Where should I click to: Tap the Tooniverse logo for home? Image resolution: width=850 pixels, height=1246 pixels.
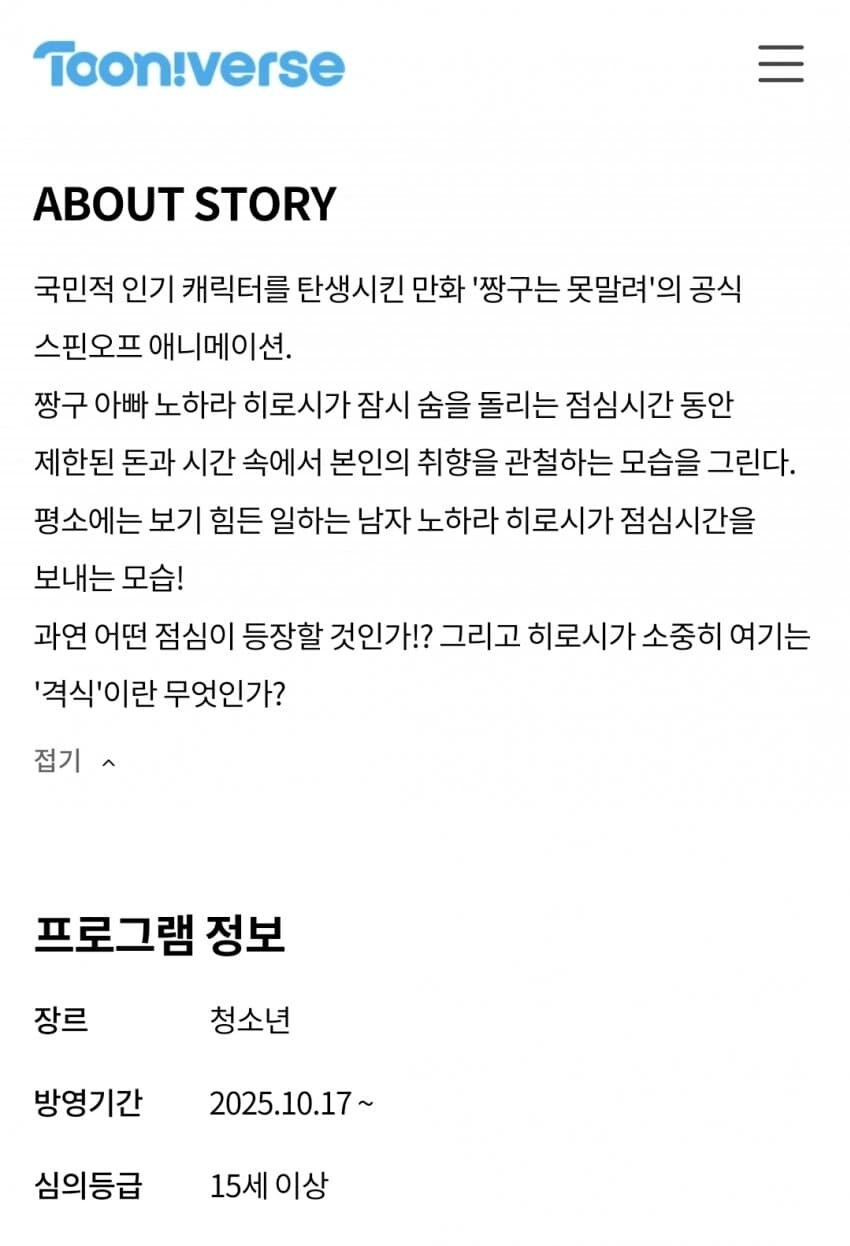(x=189, y=65)
